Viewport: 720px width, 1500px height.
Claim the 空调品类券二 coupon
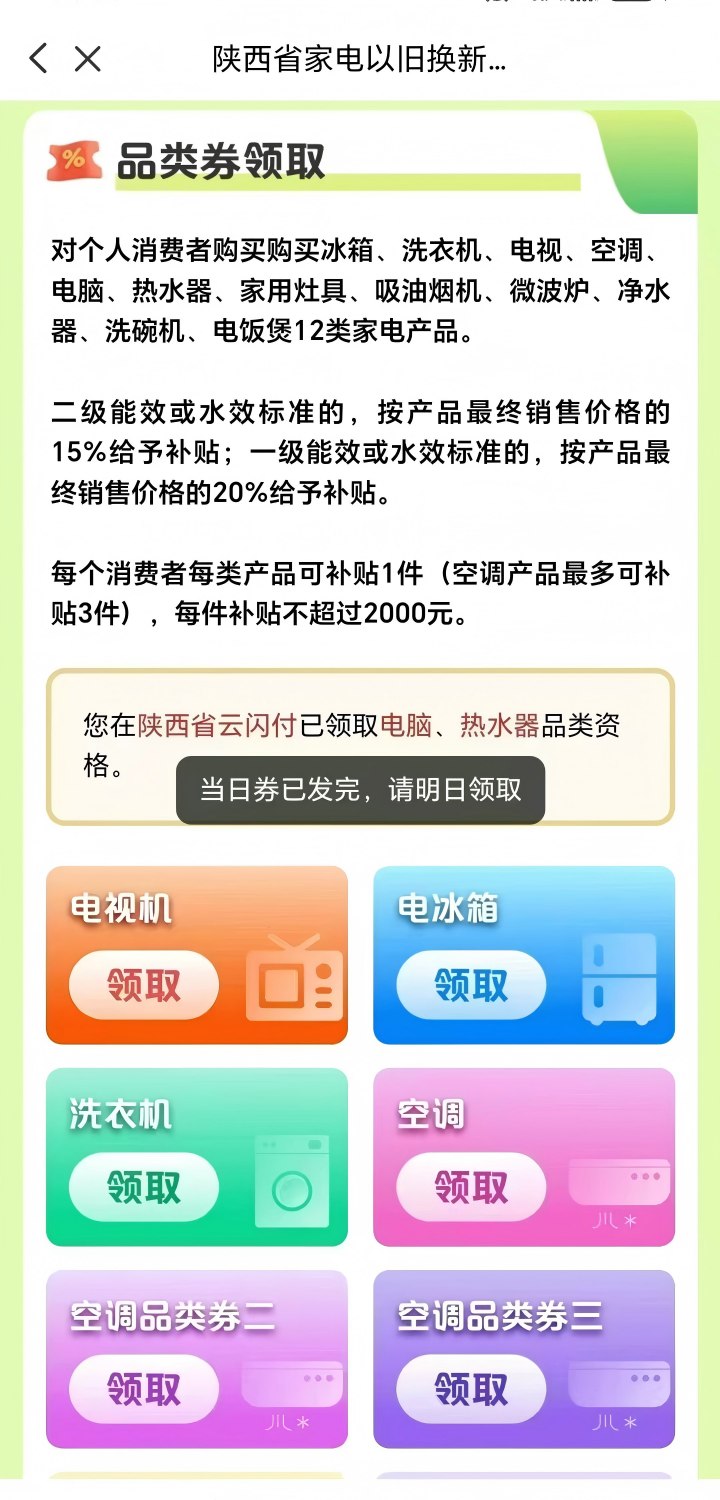tap(144, 1389)
